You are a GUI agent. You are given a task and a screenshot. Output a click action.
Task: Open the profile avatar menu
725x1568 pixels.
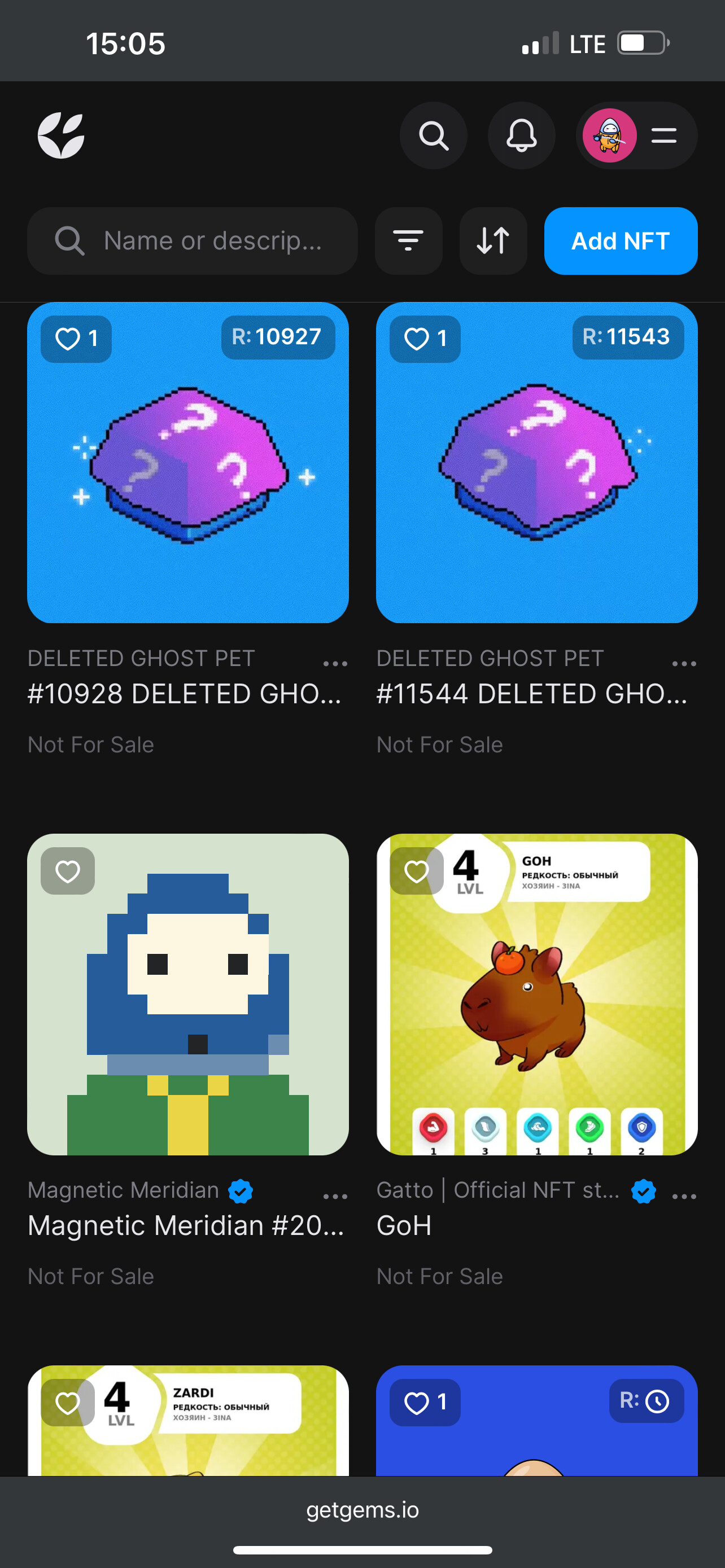(x=636, y=135)
